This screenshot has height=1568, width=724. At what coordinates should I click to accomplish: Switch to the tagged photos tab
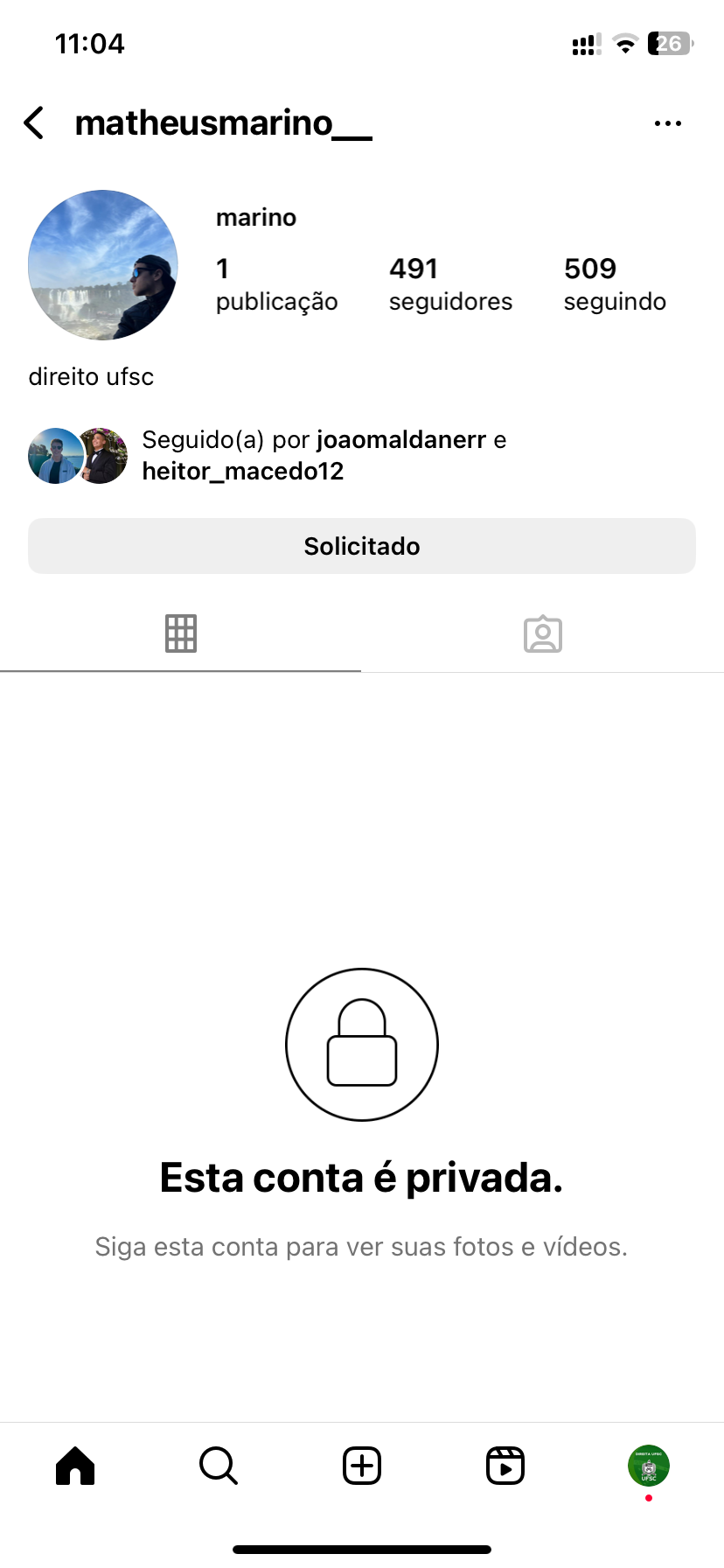pyautogui.click(x=542, y=633)
